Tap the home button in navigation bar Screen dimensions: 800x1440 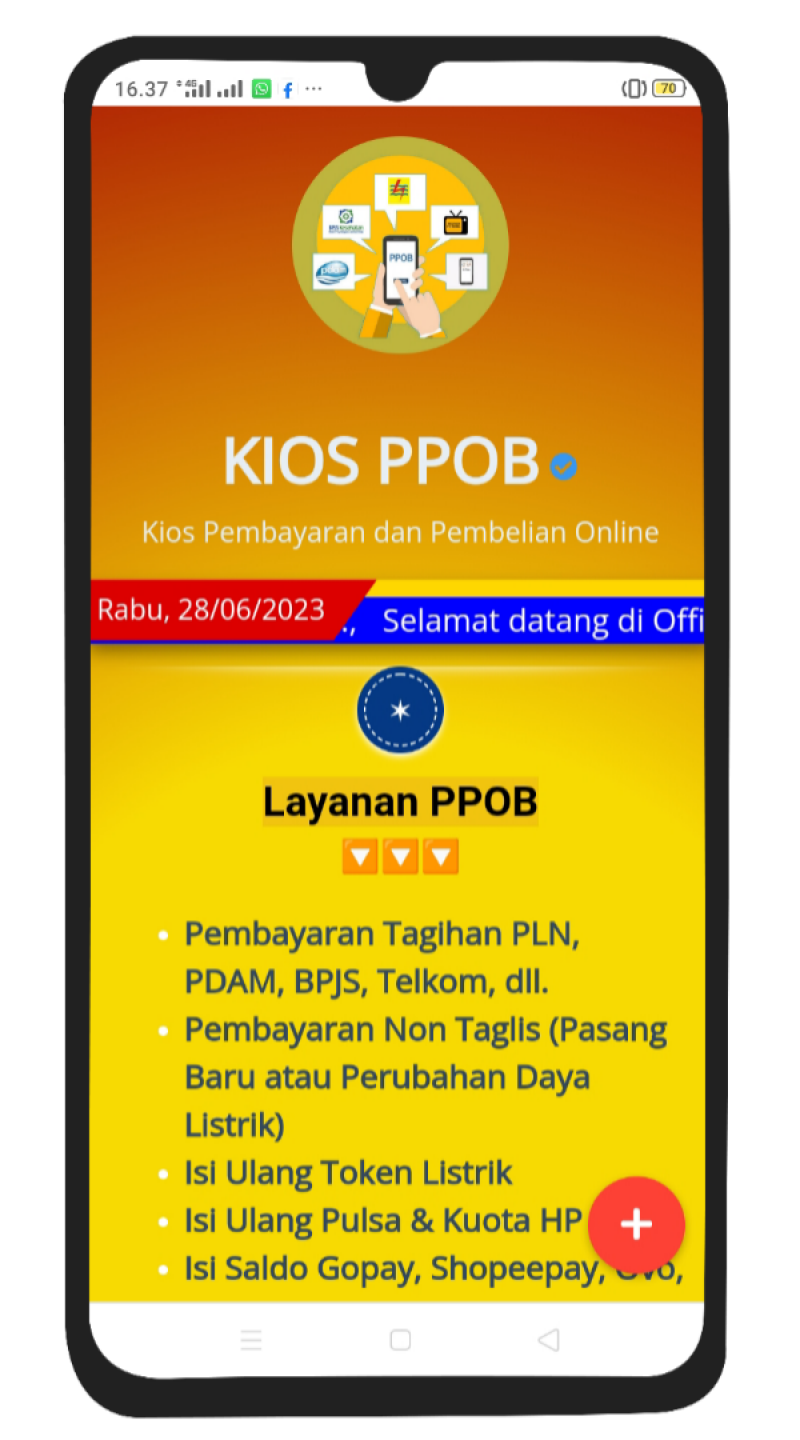(x=400, y=1340)
